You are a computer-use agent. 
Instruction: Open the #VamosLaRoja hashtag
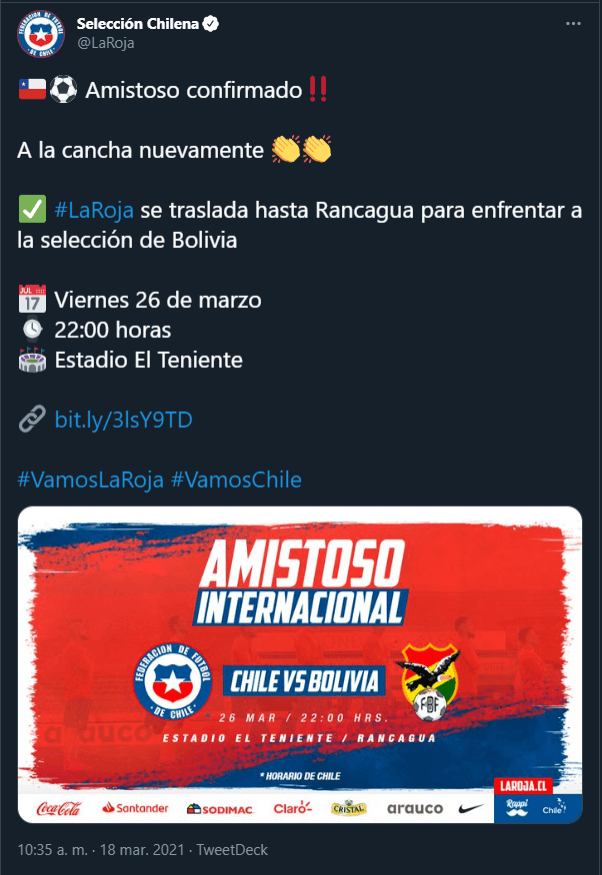pyautogui.click(x=91, y=479)
